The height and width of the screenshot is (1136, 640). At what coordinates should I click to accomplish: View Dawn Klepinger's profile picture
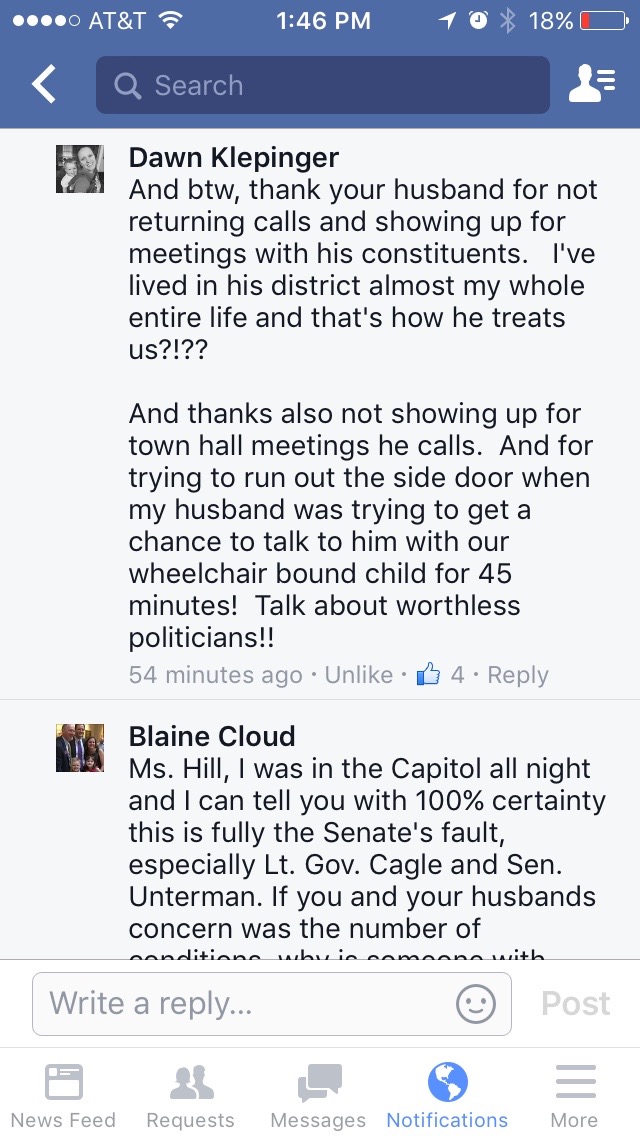click(x=80, y=169)
